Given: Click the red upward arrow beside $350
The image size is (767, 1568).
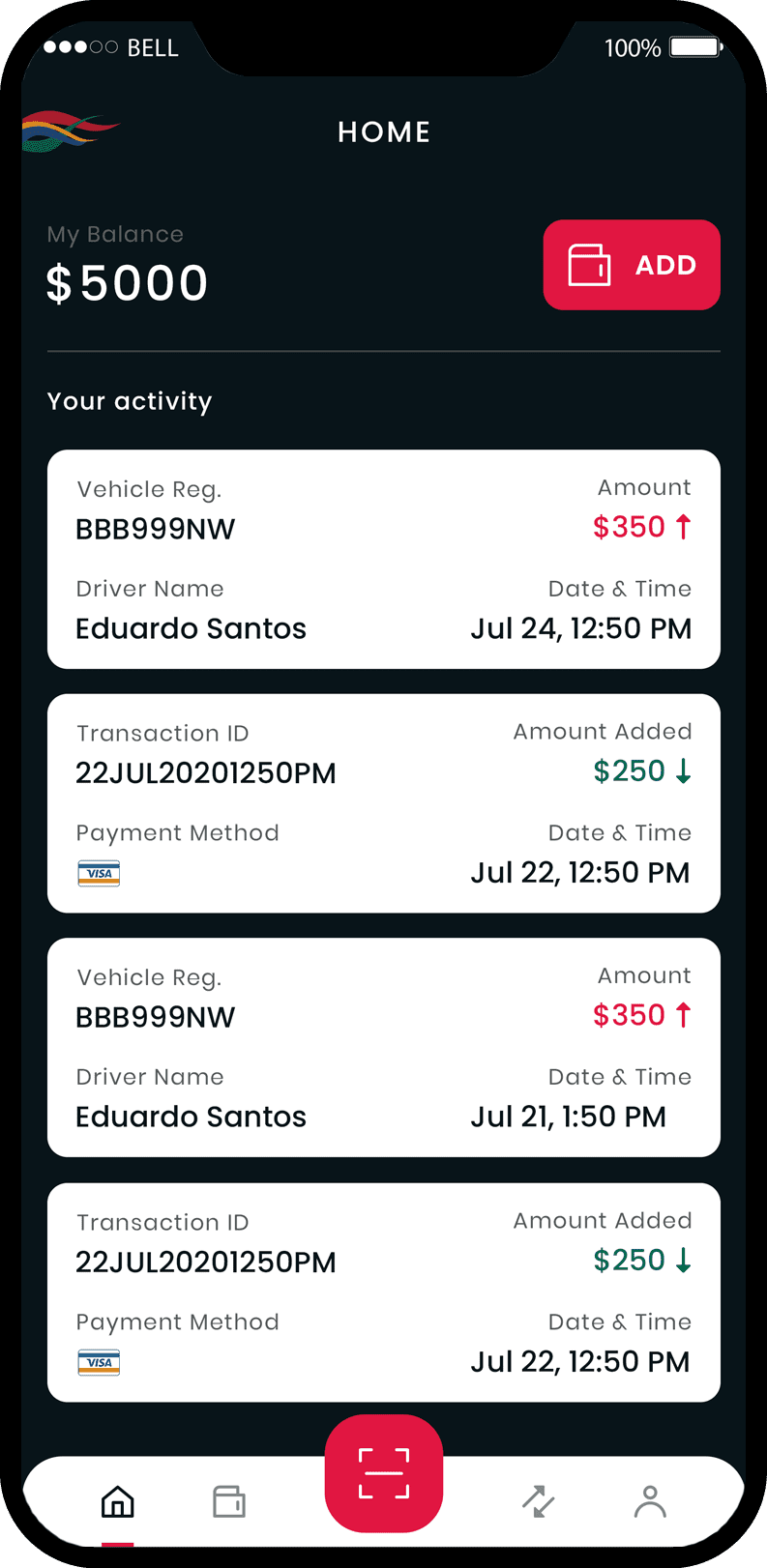Looking at the screenshot, I should [x=683, y=526].
